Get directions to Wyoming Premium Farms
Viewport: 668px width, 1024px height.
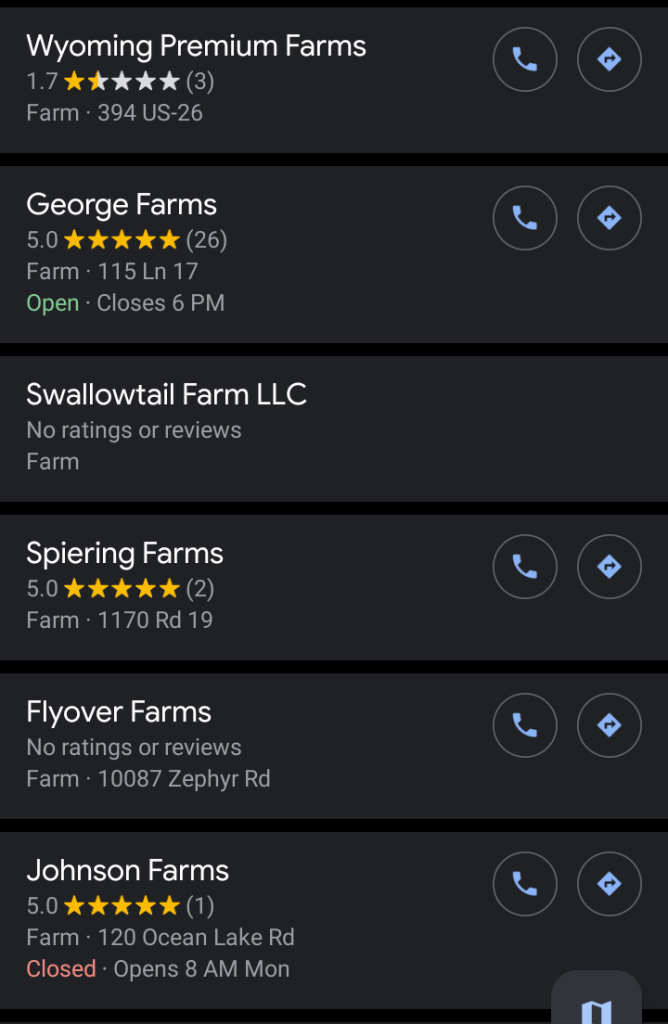point(609,60)
